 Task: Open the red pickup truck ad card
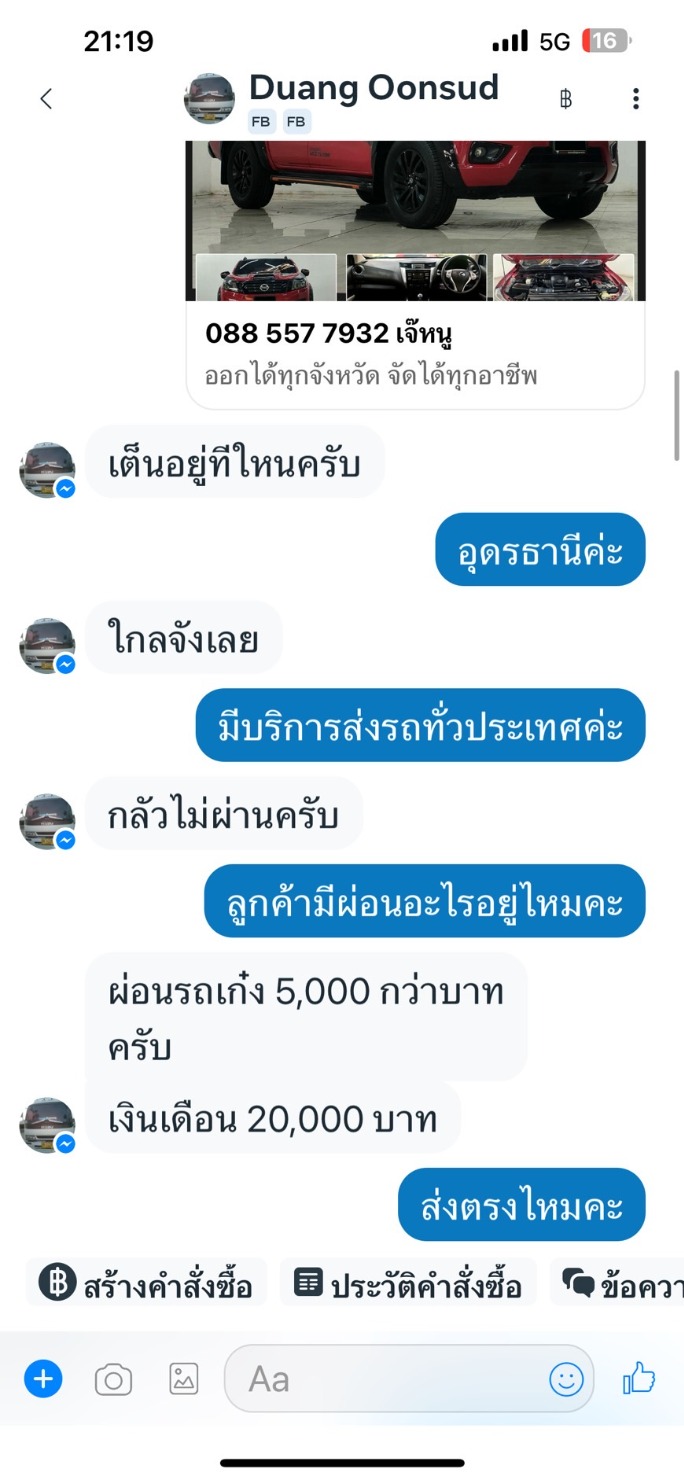click(x=415, y=270)
